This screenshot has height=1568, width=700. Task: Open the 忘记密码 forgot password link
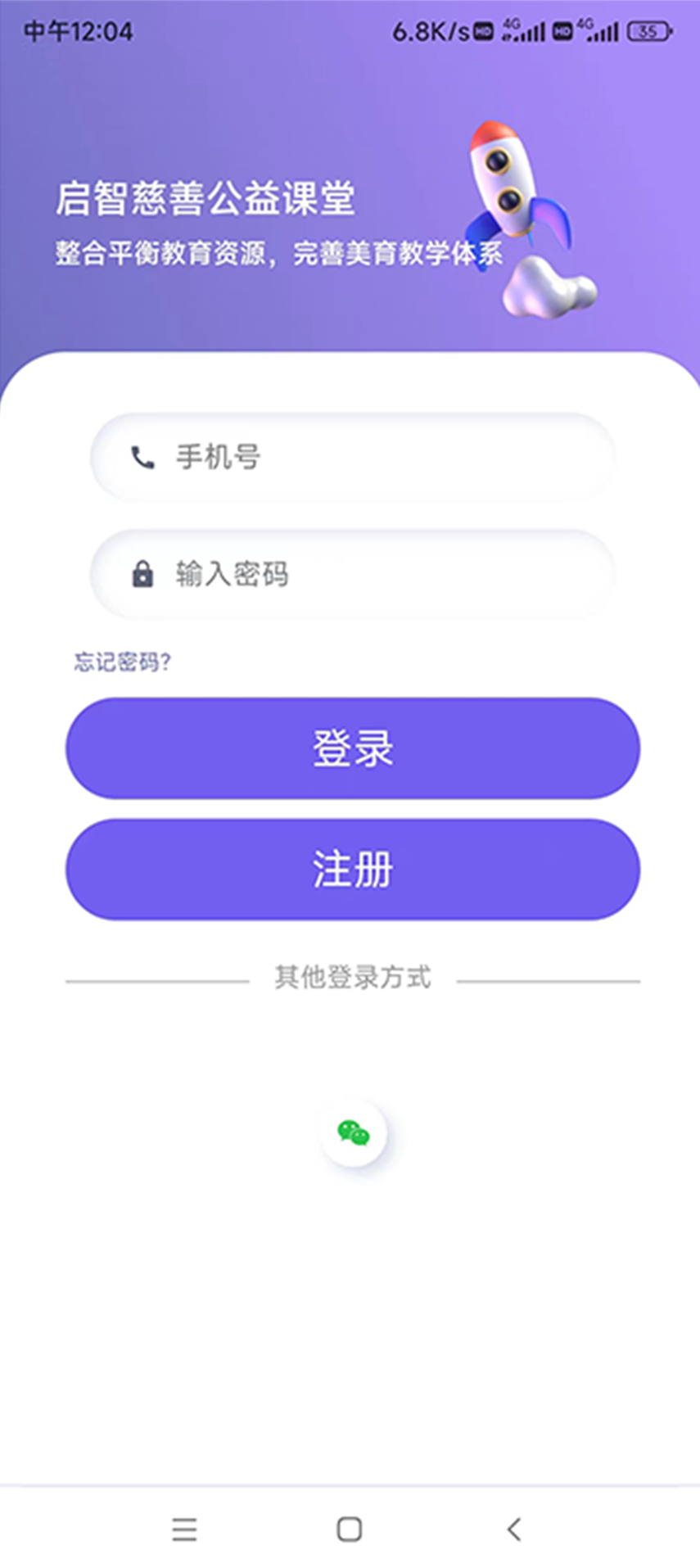[x=123, y=660]
